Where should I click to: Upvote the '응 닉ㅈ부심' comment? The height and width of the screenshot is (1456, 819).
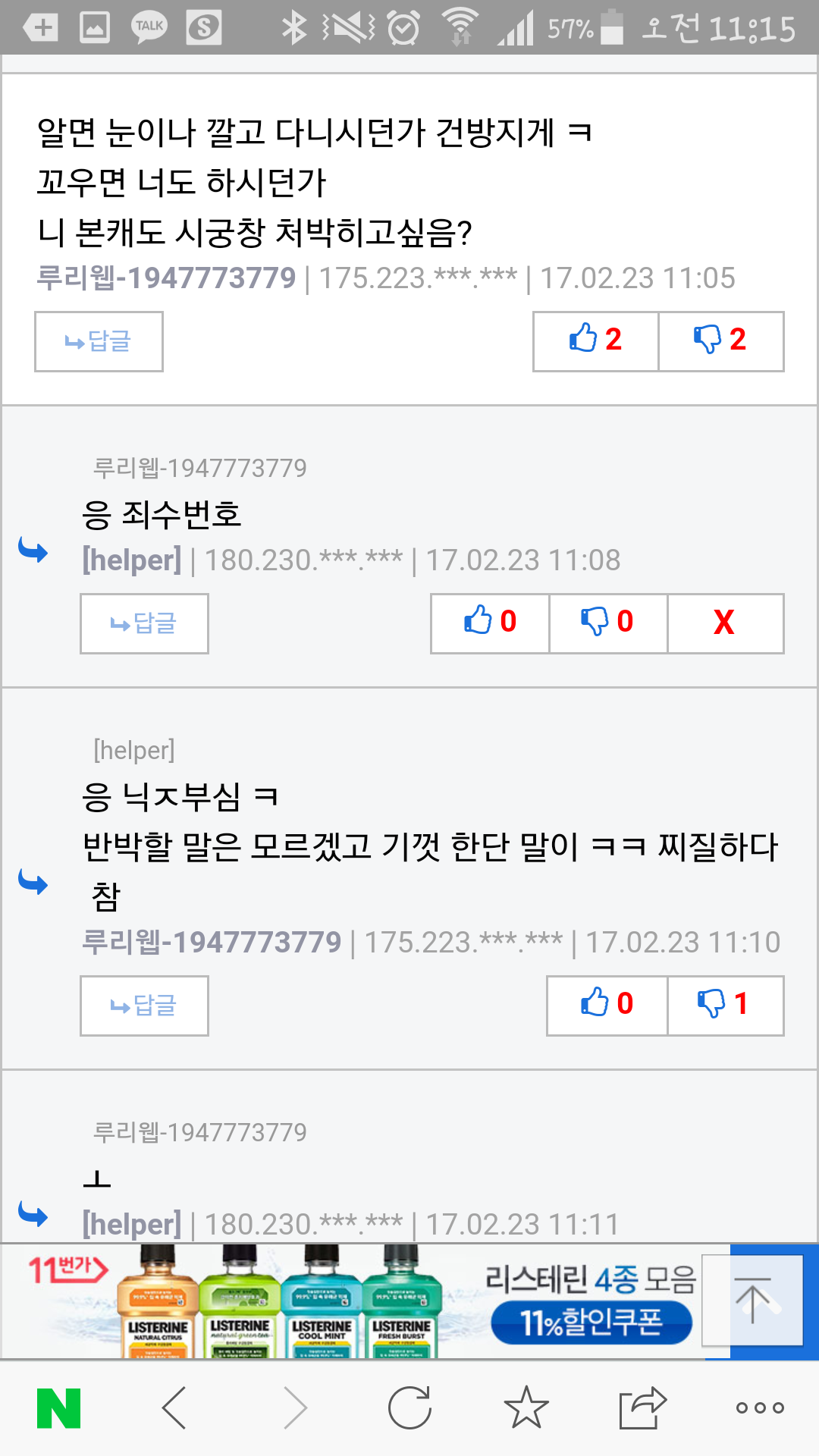[607, 1006]
